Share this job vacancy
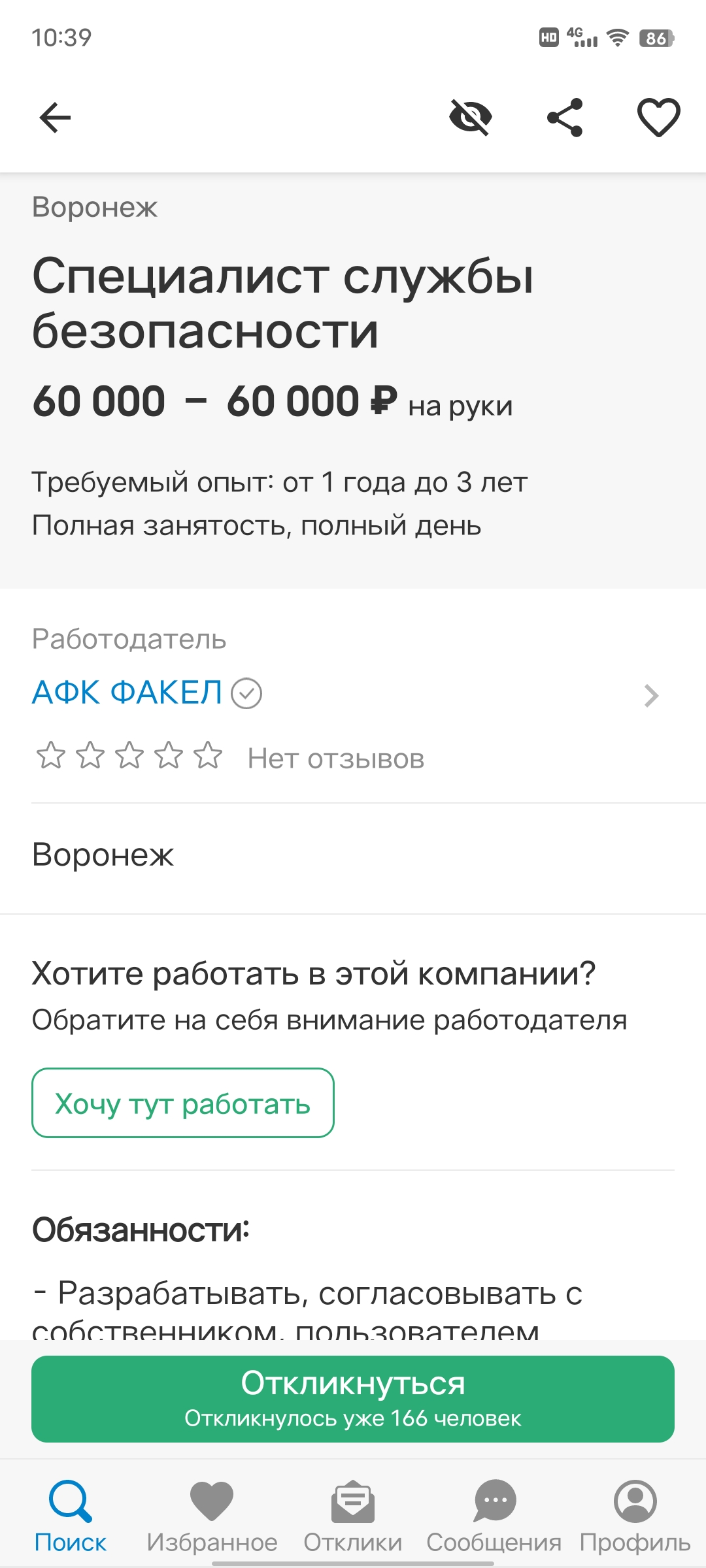The width and height of the screenshot is (706, 1568). (x=565, y=118)
